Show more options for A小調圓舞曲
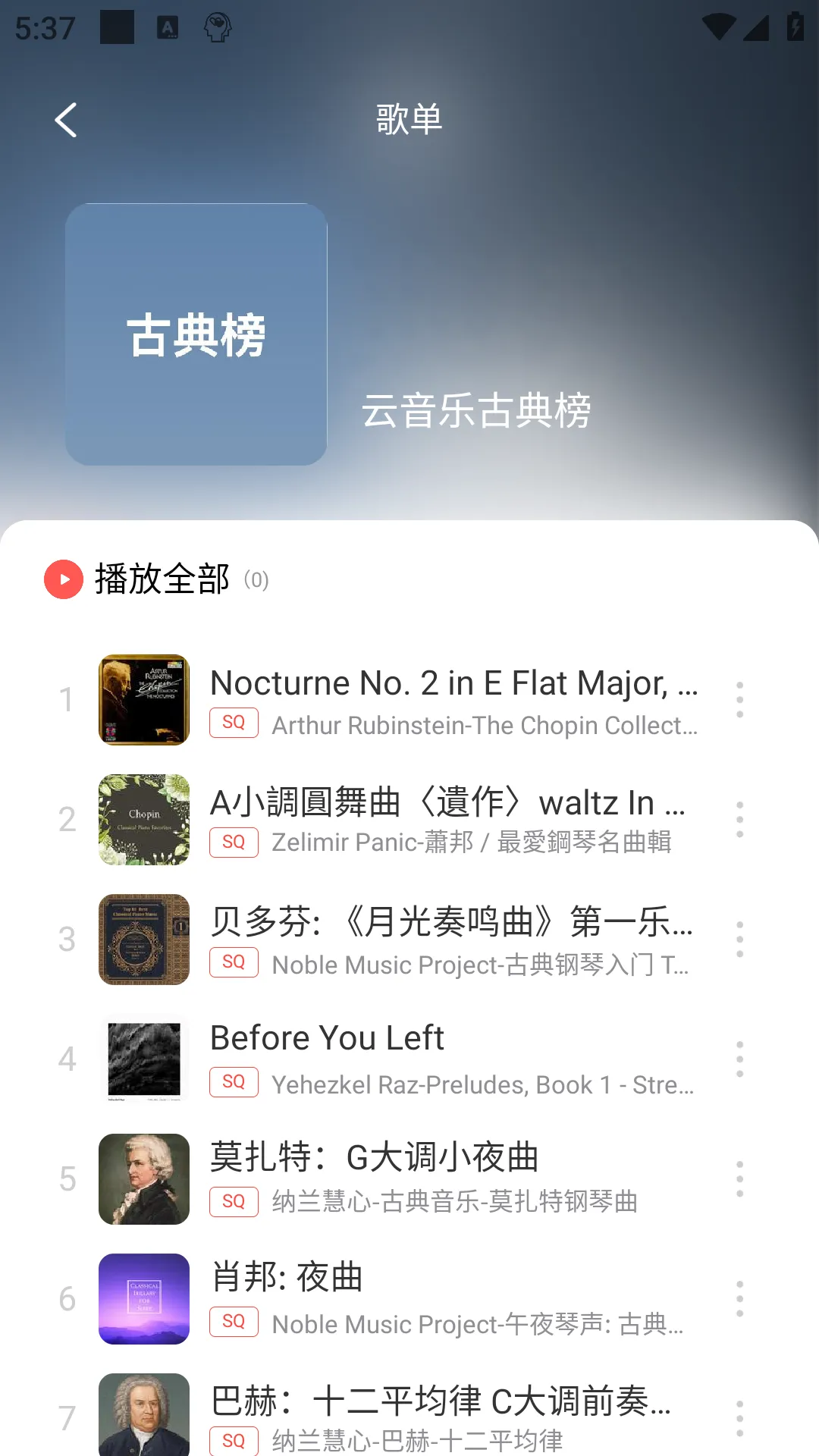The width and height of the screenshot is (819, 1456). (x=739, y=820)
